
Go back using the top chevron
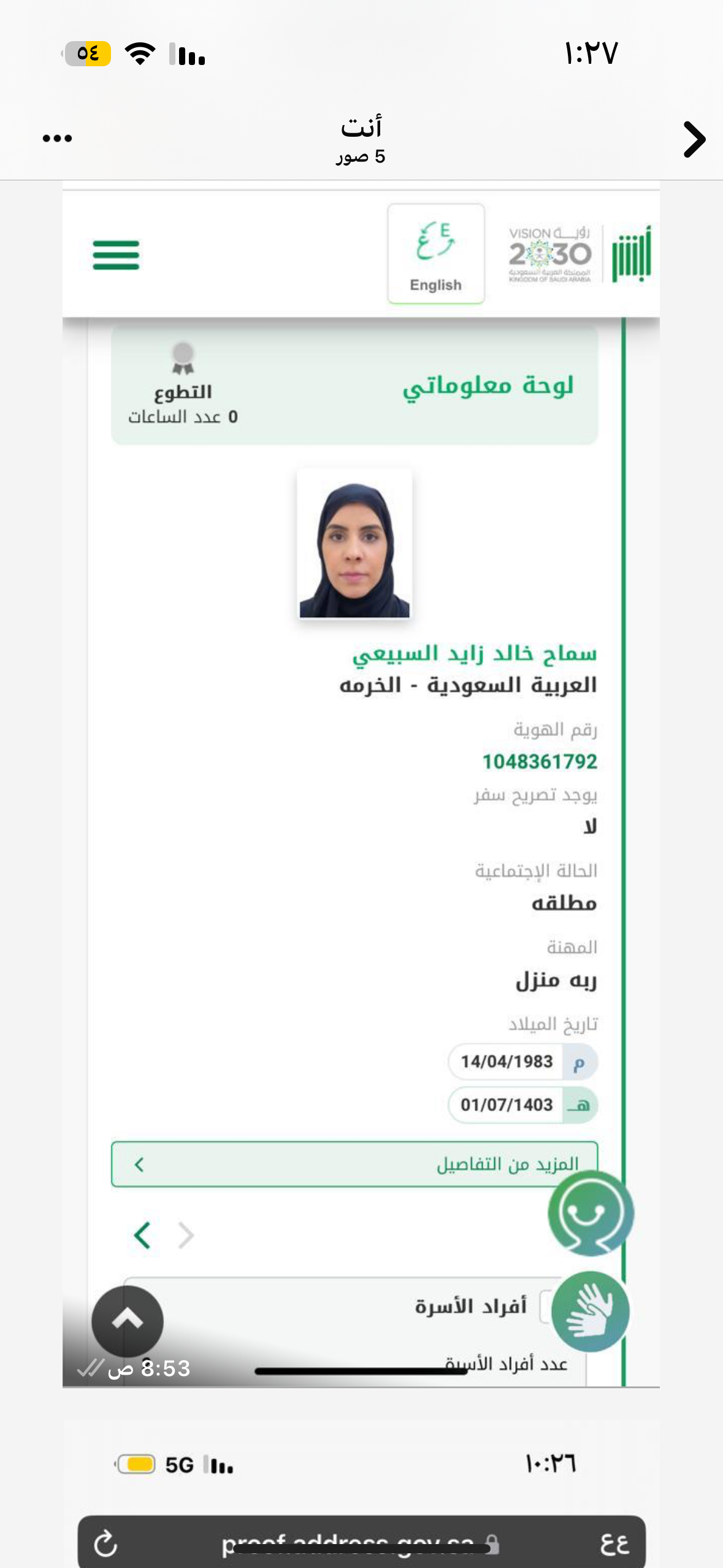point(694,140)
